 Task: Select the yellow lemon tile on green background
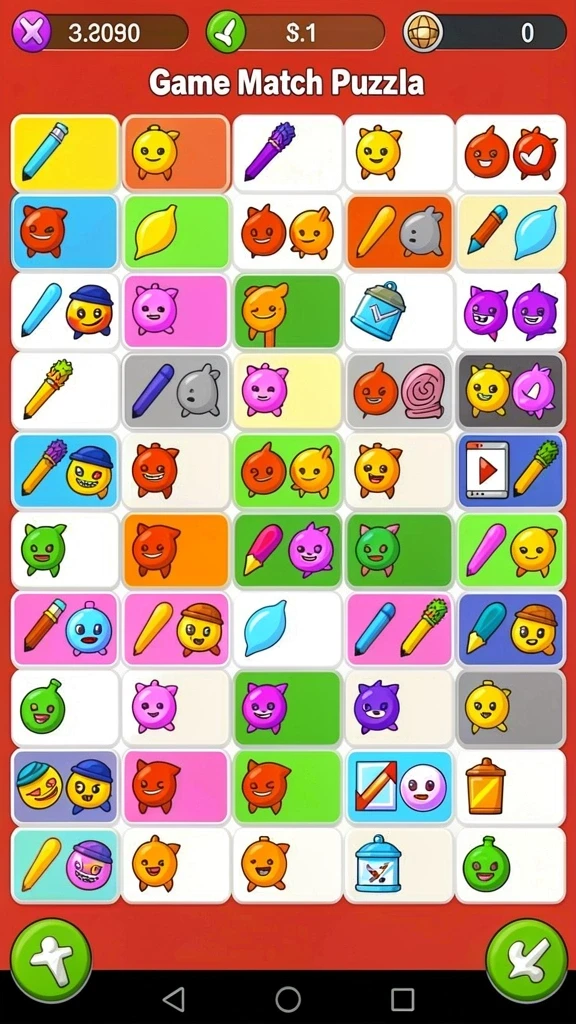tap(176, 232)
